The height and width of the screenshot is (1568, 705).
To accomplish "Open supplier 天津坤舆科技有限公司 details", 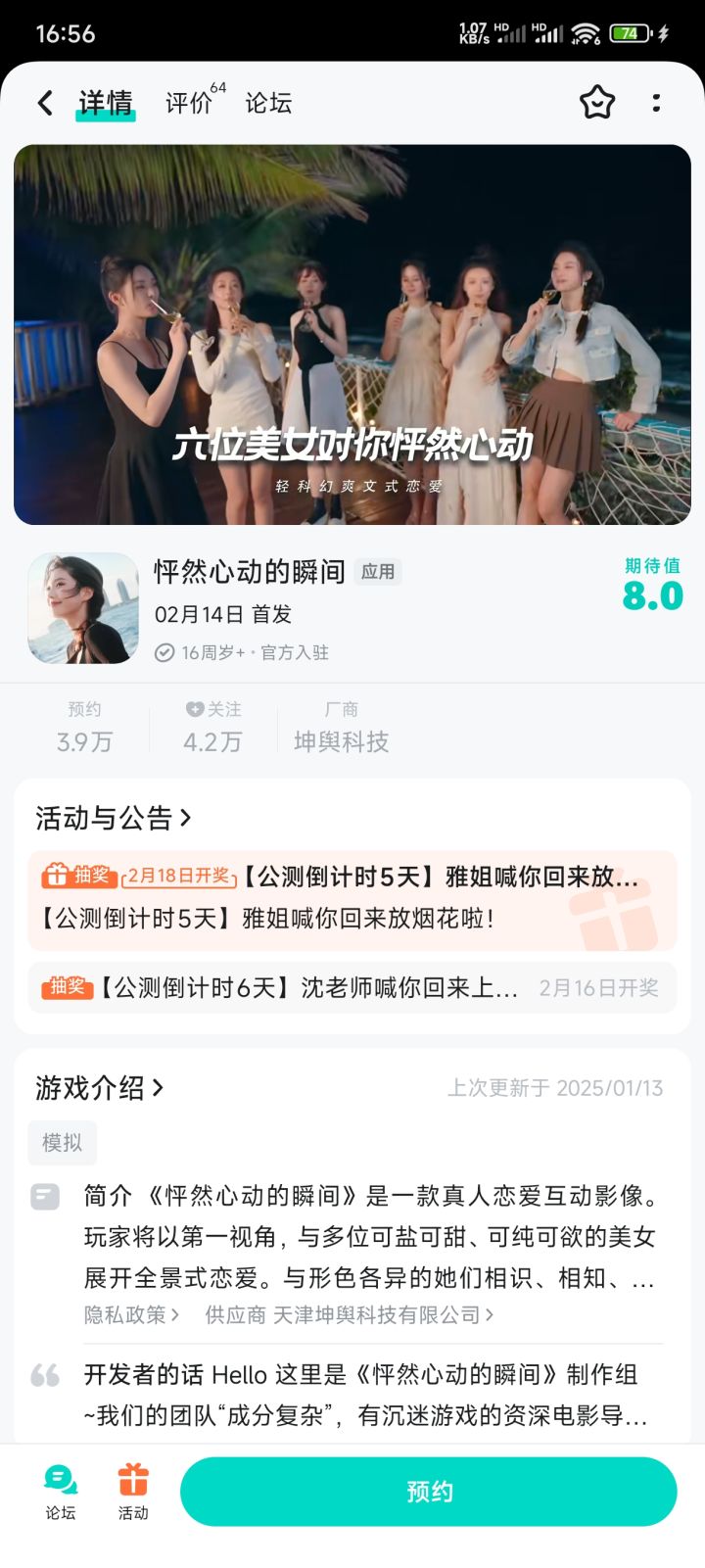I will [350, 1314].
